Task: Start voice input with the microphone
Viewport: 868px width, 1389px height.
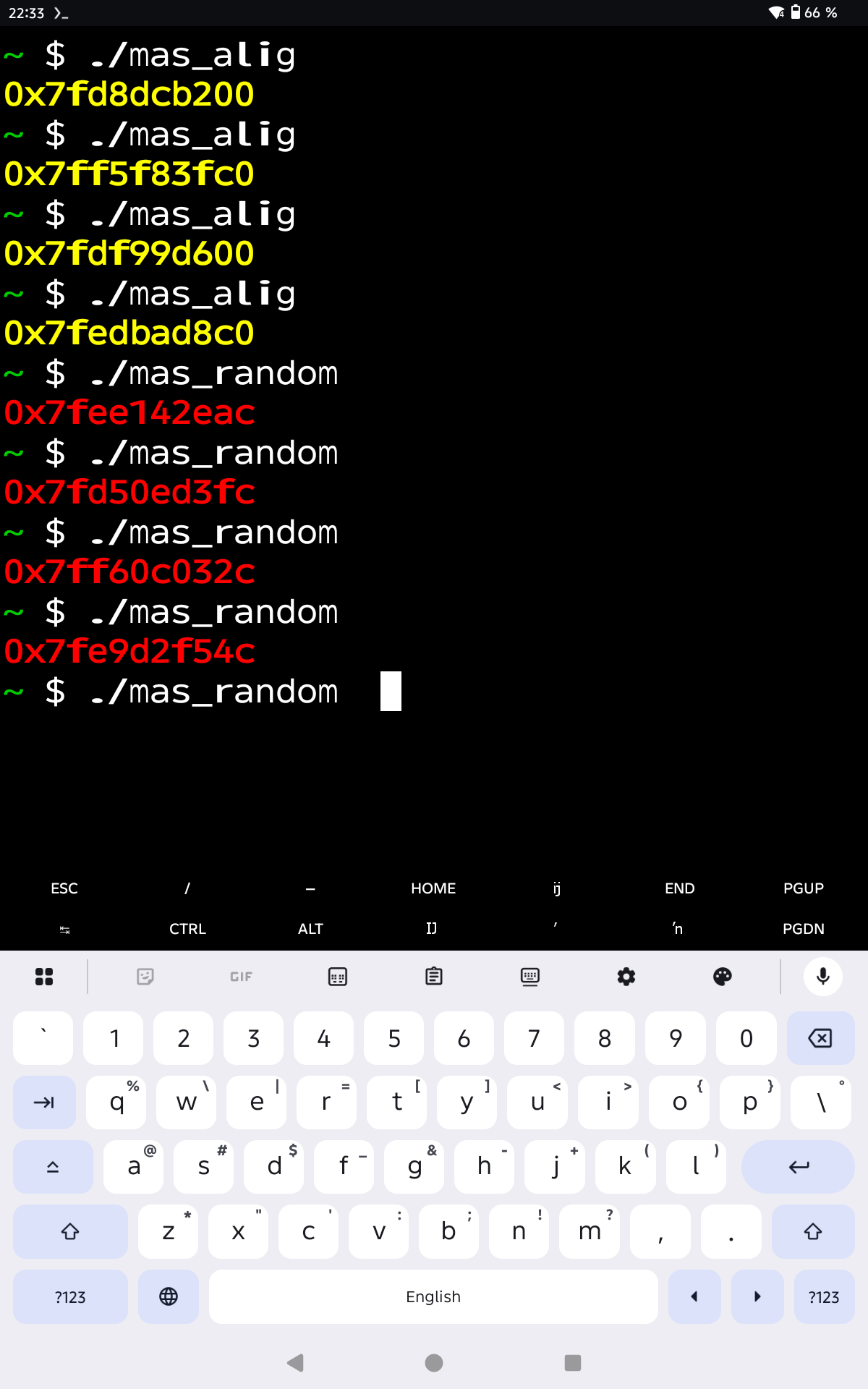Action: pos(823,977)
